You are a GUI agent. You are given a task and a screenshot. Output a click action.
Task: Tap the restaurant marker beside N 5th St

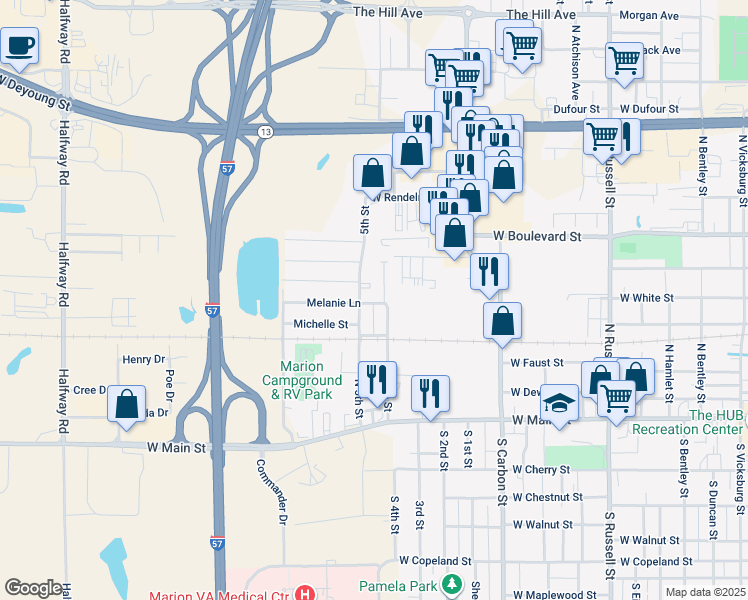click(377, 381)
